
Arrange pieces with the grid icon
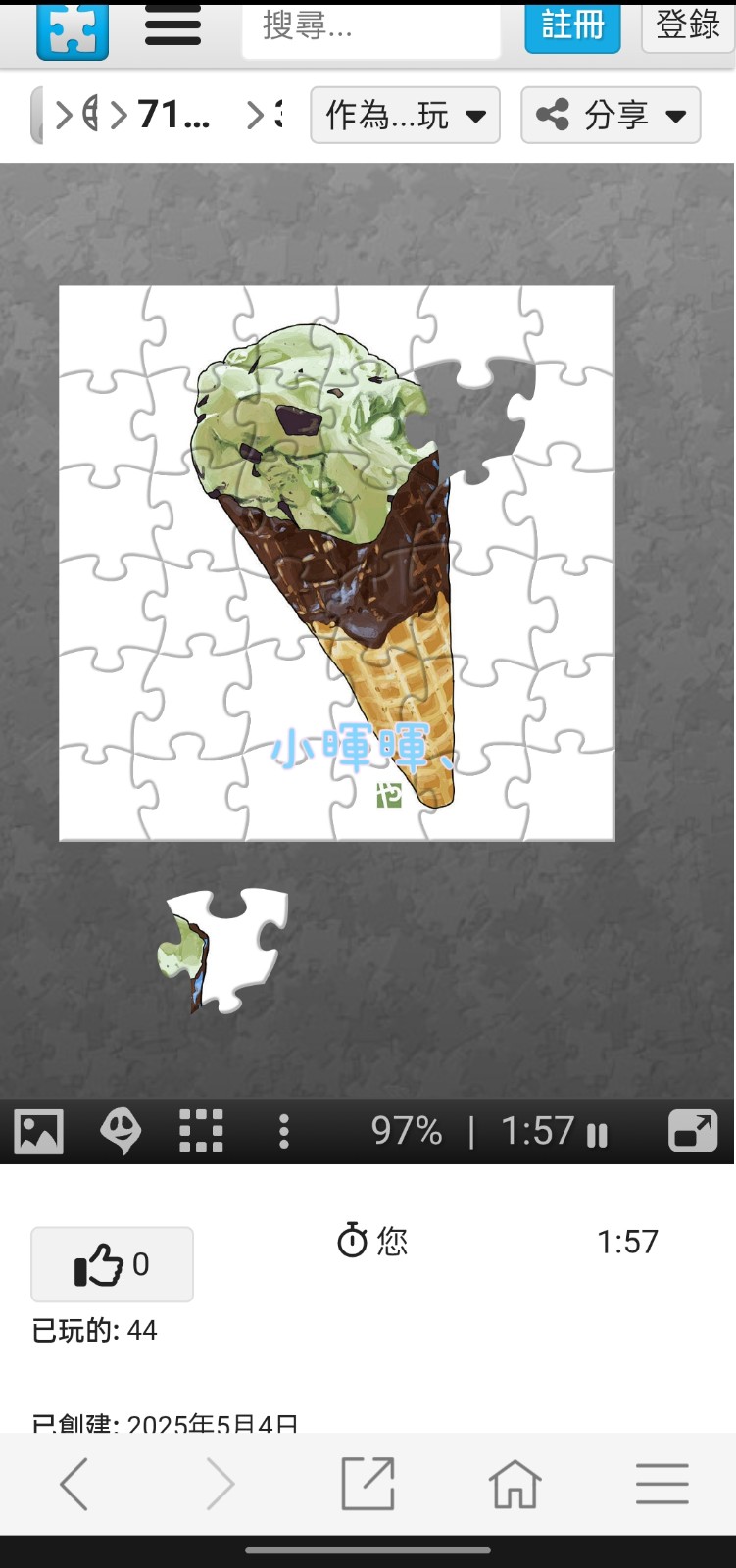(x=201, y=1132)
